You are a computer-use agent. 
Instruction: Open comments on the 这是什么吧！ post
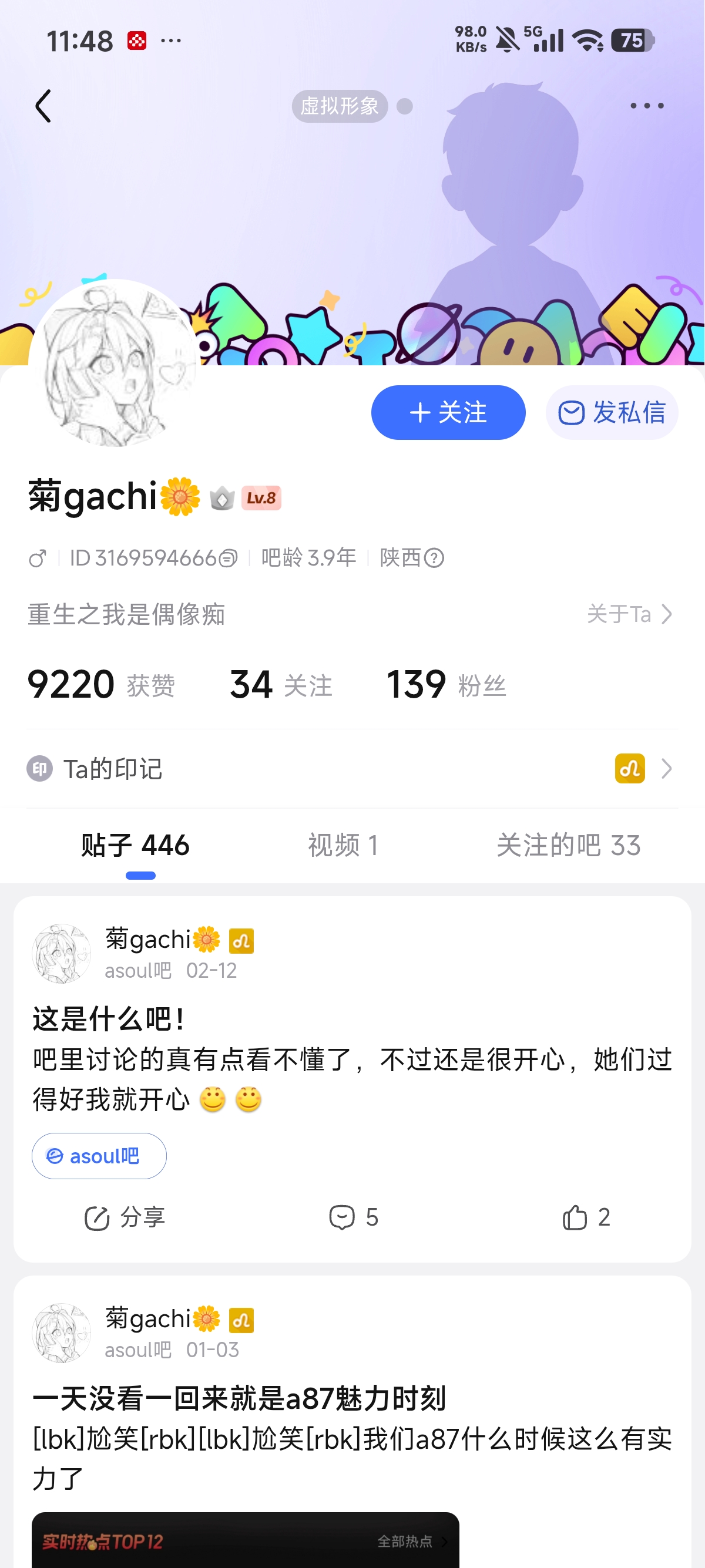tap(353, 1217)
